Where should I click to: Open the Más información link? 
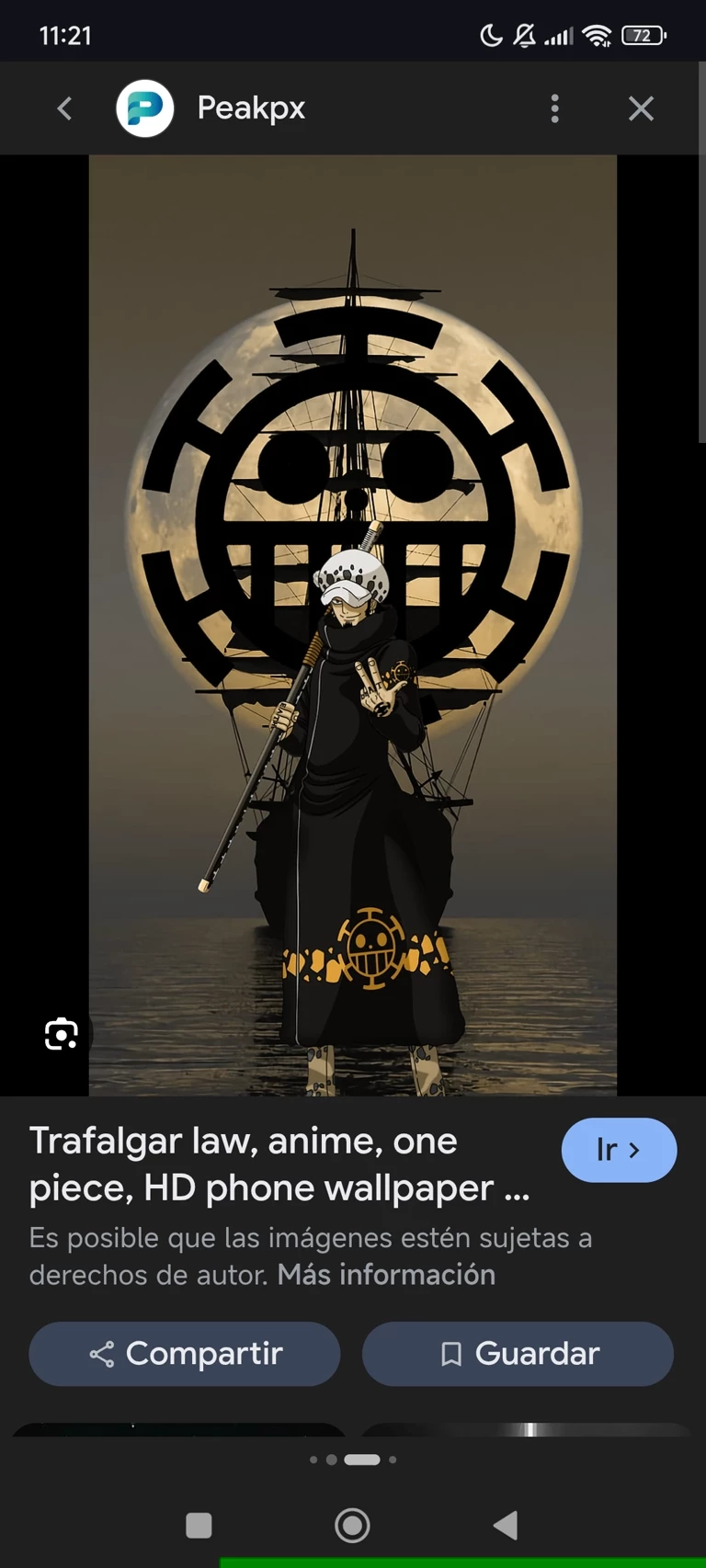click(x=386, y=1275)
